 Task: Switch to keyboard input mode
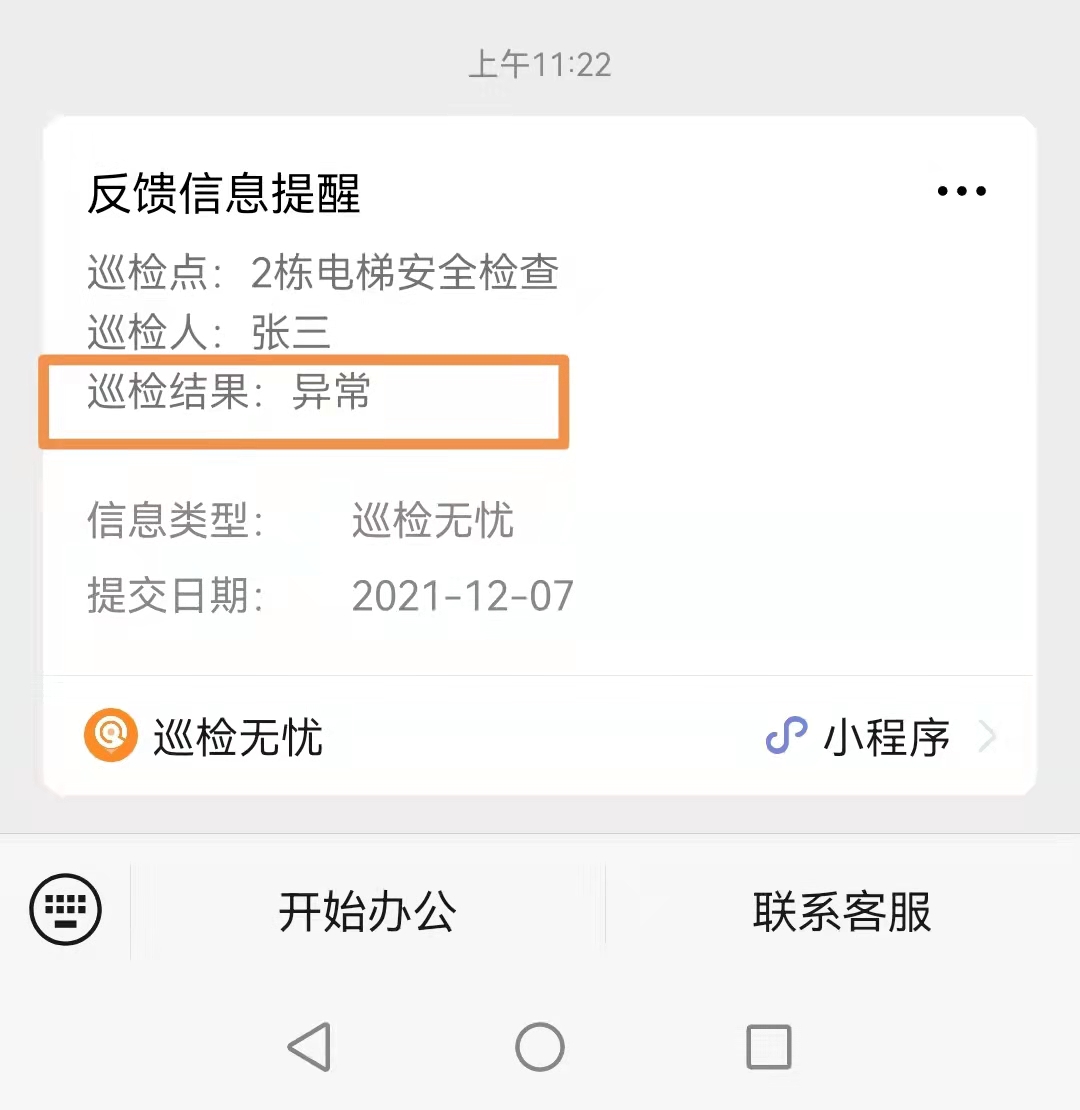click(x=66, y=910)
